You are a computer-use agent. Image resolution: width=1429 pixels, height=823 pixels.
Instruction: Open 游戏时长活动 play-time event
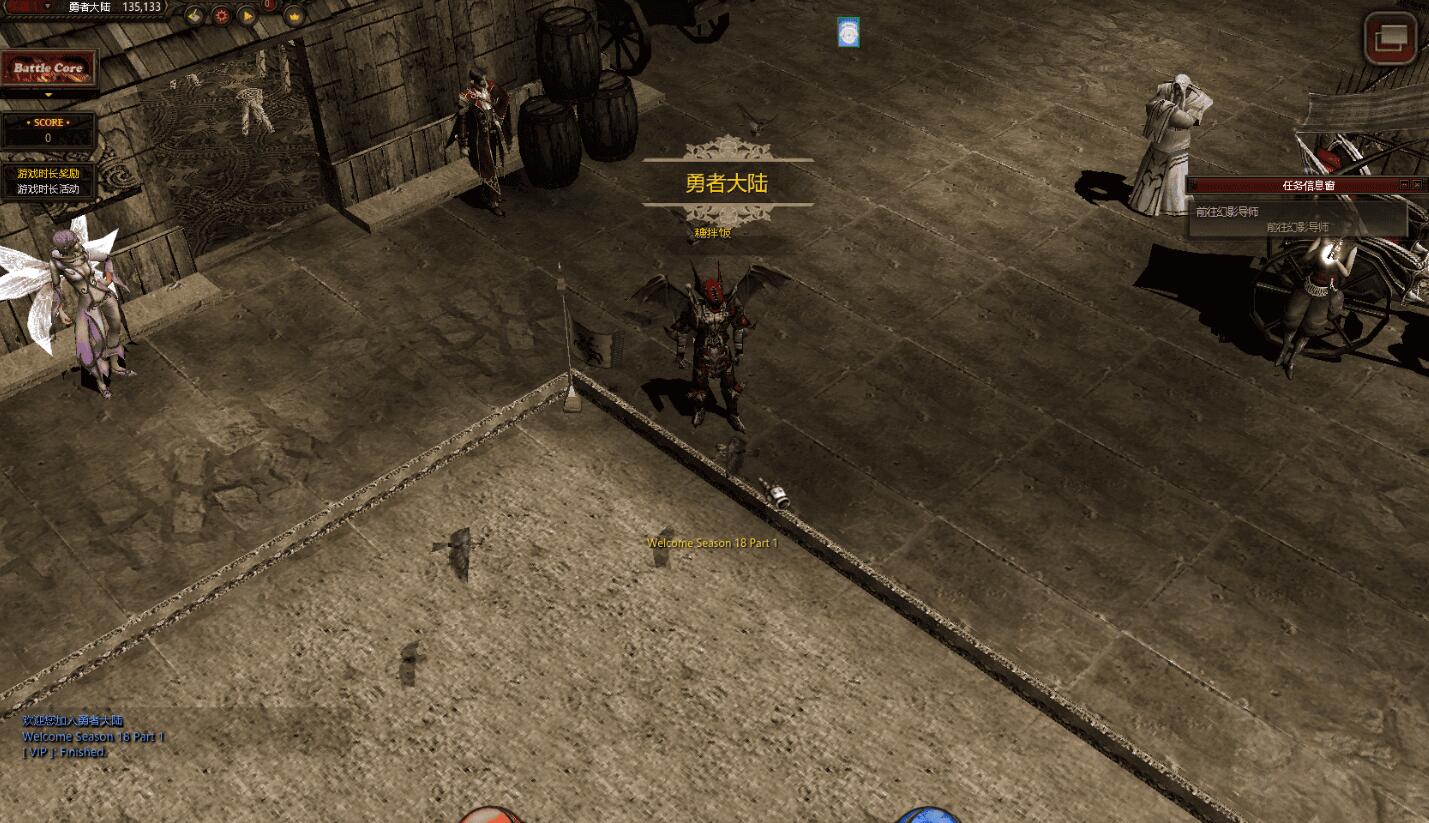[48, 189]
